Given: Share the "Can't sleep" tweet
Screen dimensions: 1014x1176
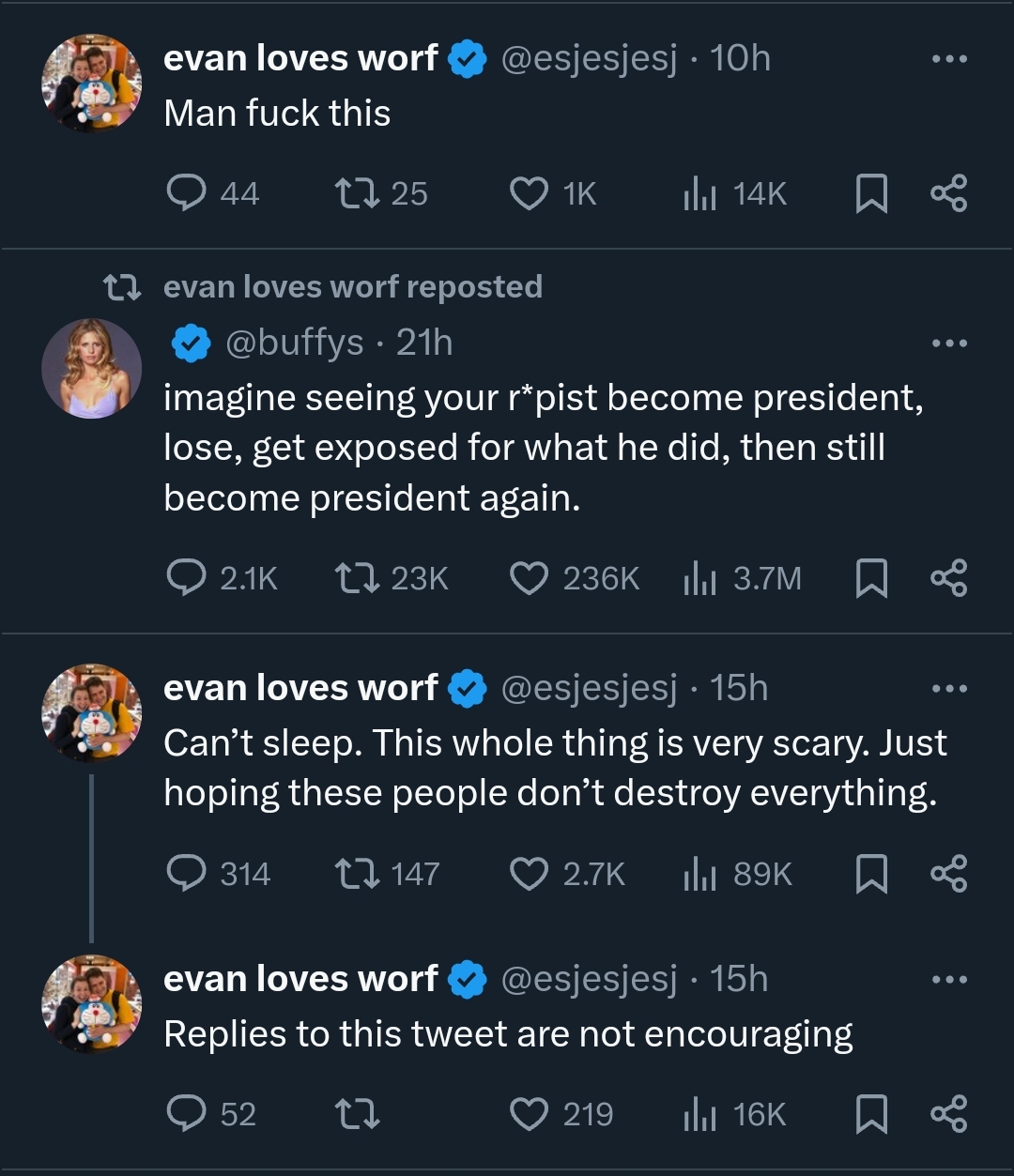Looking at the screenshot, I should (x=948, y=875).
